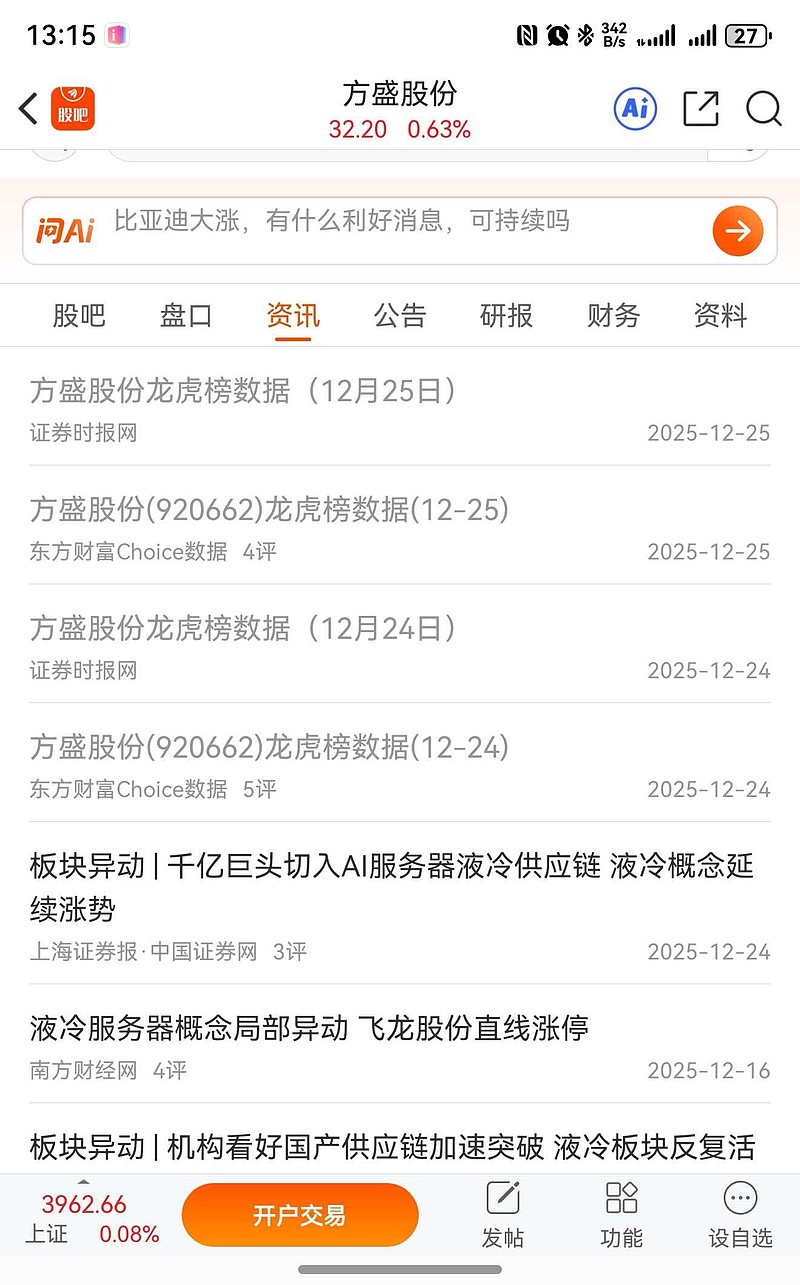This screenshot has width=800, height=1285.
Task: Switch to the 盘口 tab
Action: tap(186, 316)
